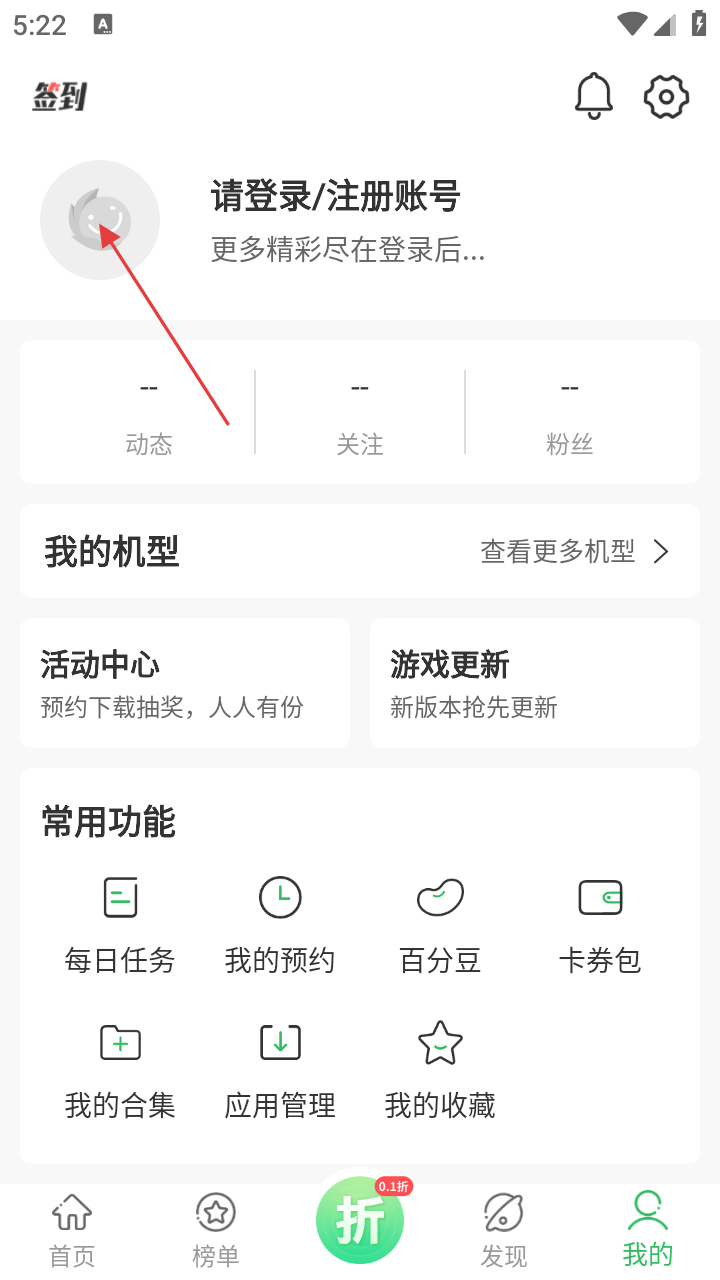Open the notifications bell
Screen dimensions: 720x1280
(593, 96)
